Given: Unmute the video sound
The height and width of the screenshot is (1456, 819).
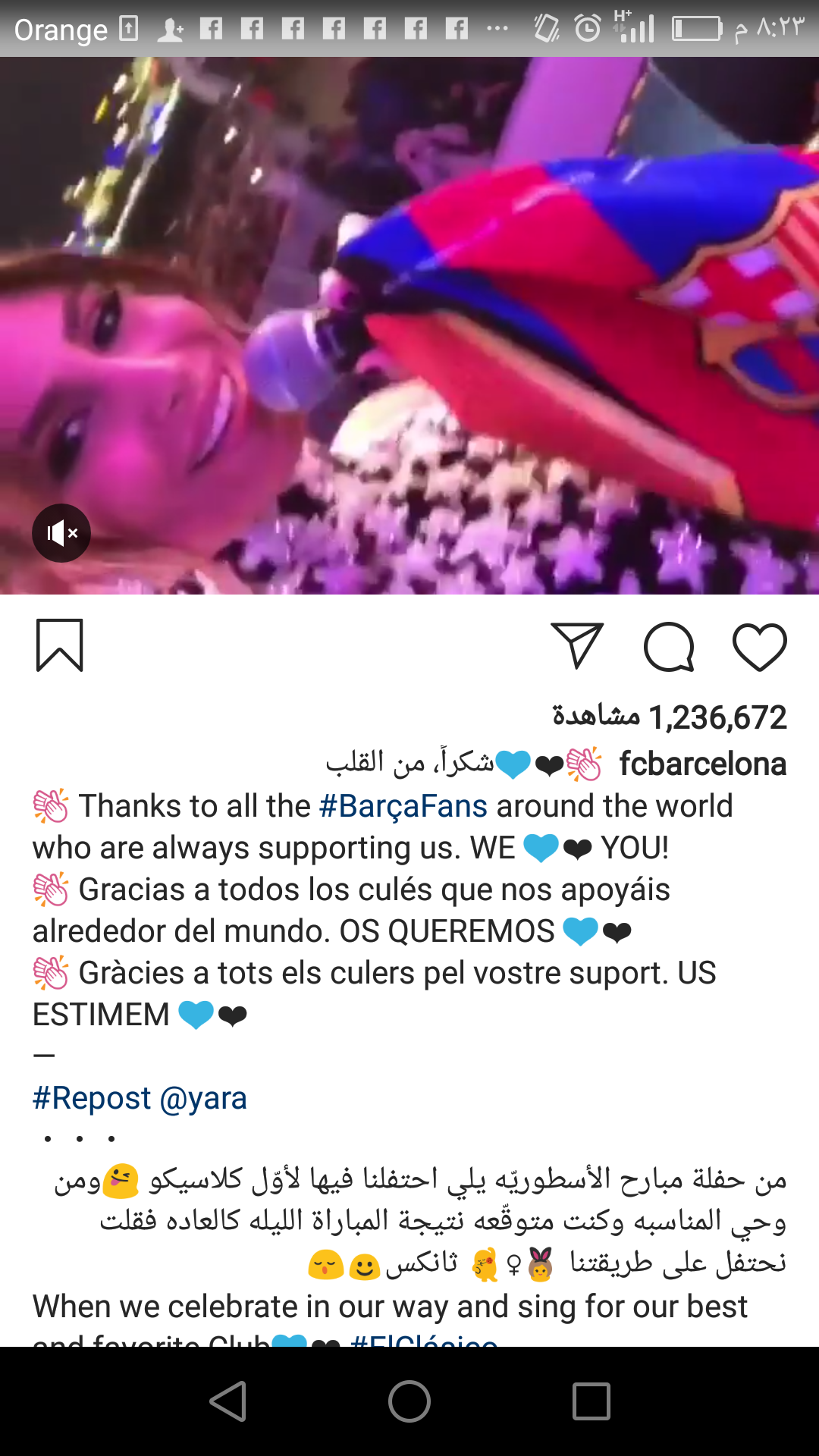Looking at the screenshot, I should coord(61,533).
